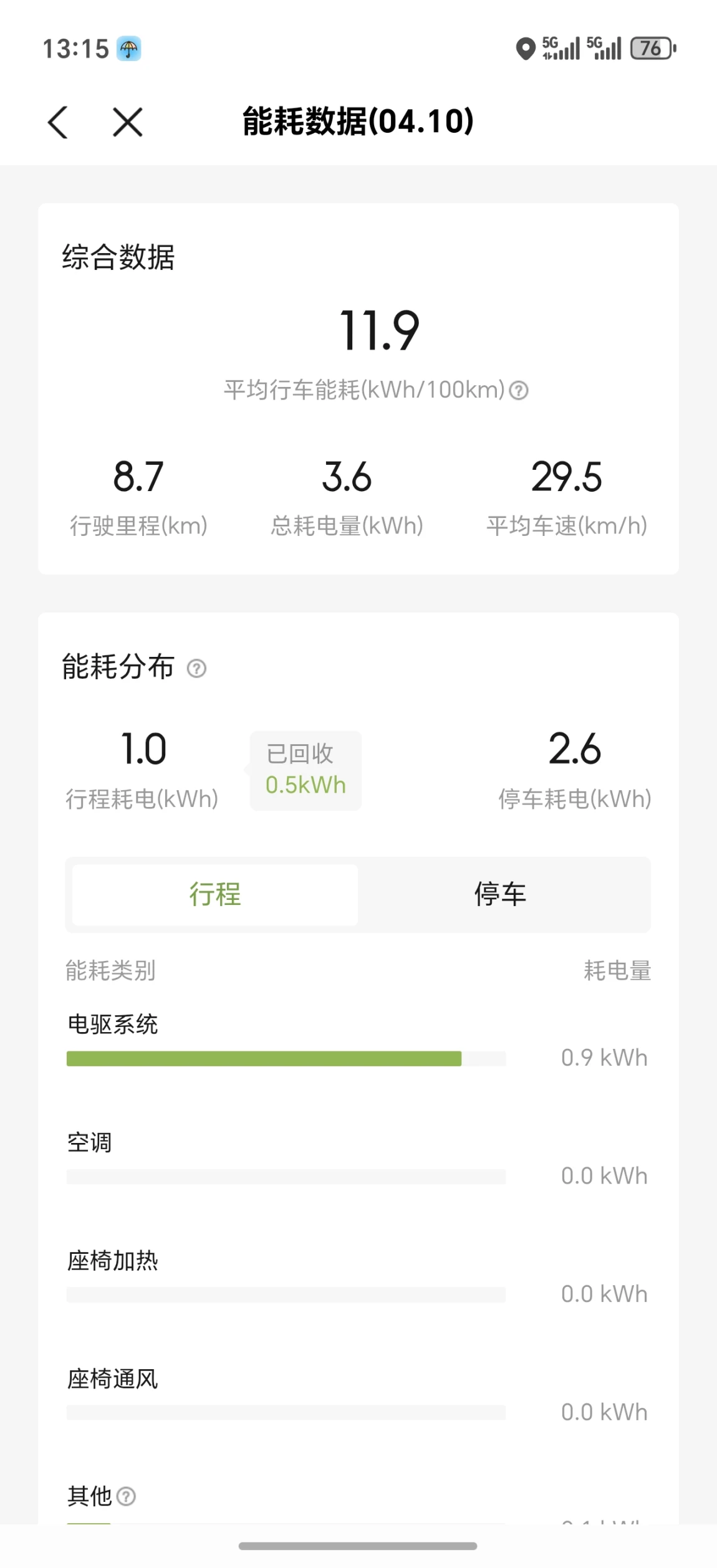Go back using the top arrow
The height and width of the screenshot is (1568, 717).
pyautogui.click(x=58, y=122)
